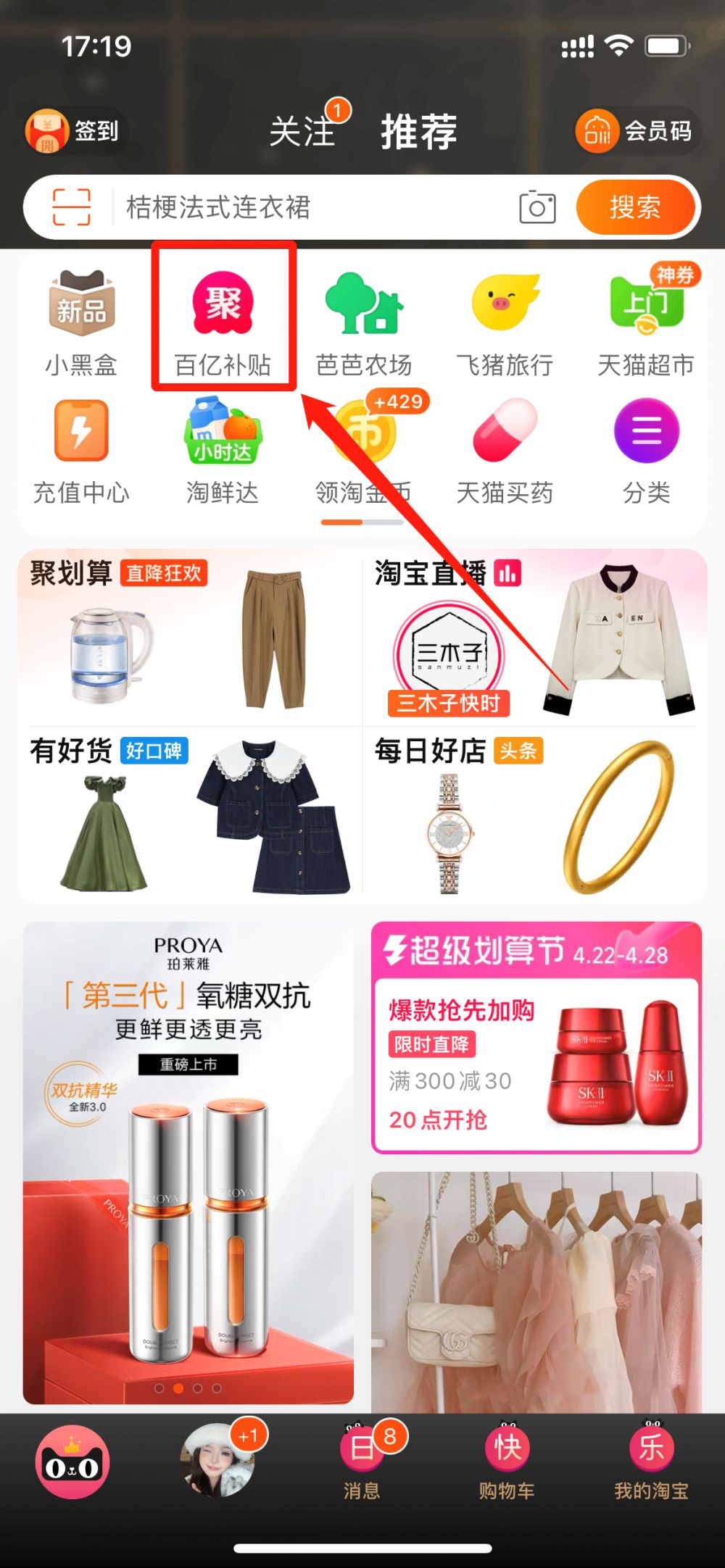Viewport: 725px width, 1568px height.
Task: Switch to the 关注 tab
Action: (302, 132)
